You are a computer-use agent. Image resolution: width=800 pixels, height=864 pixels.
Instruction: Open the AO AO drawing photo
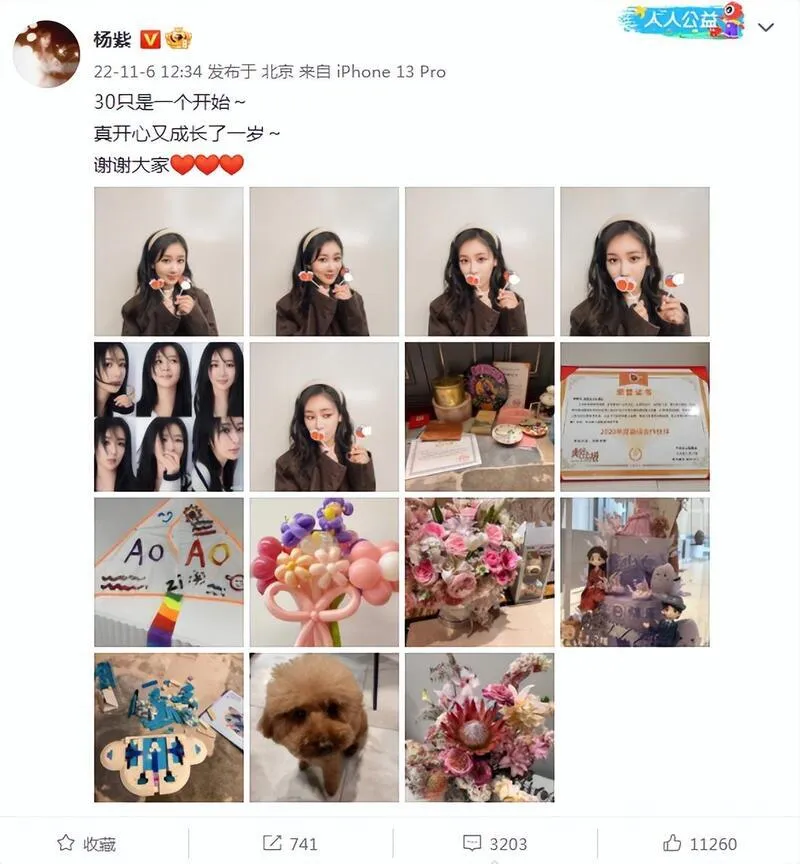click(168, 571)
